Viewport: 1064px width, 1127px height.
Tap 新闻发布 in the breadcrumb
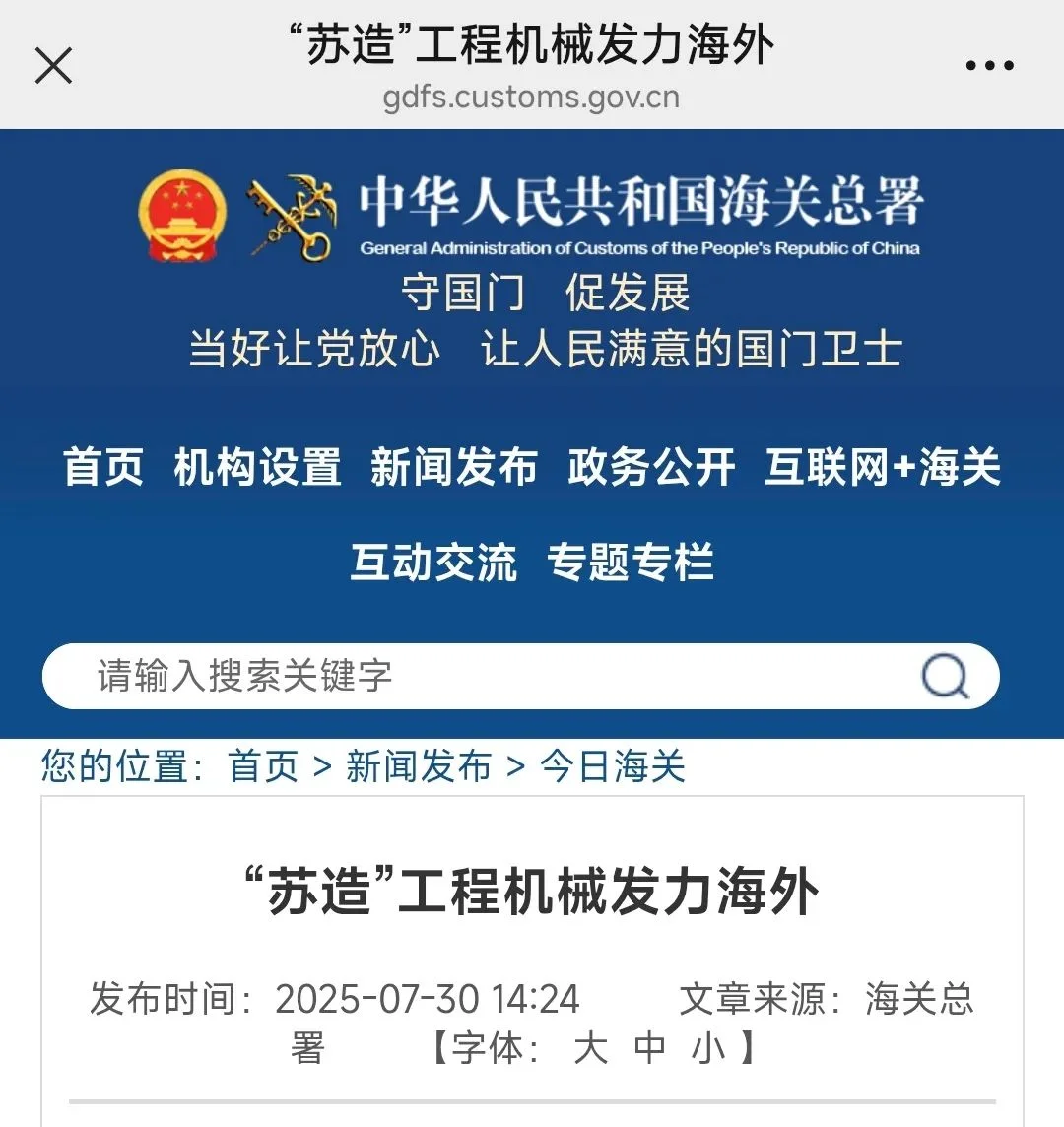[418, 766]
